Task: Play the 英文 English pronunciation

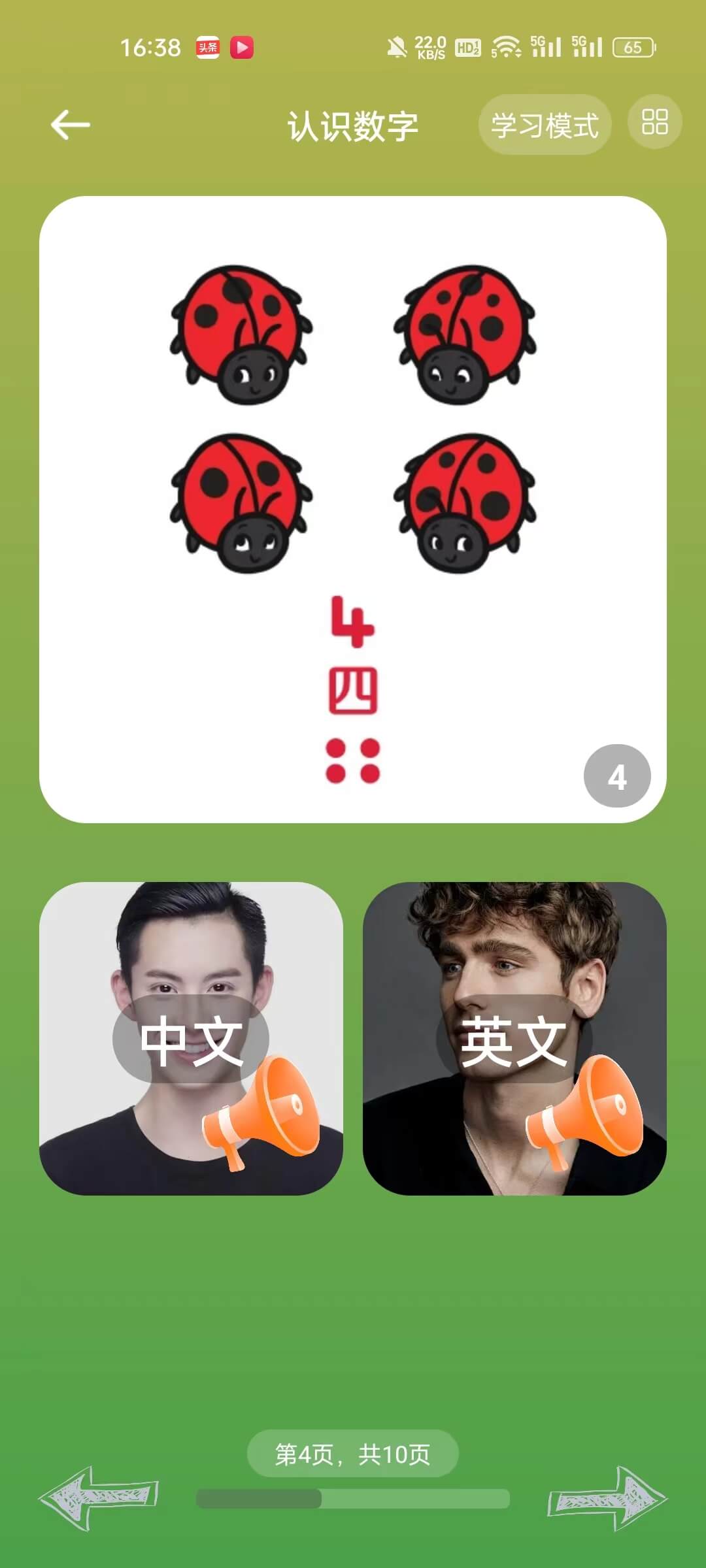Action: tap(514, 1039)
